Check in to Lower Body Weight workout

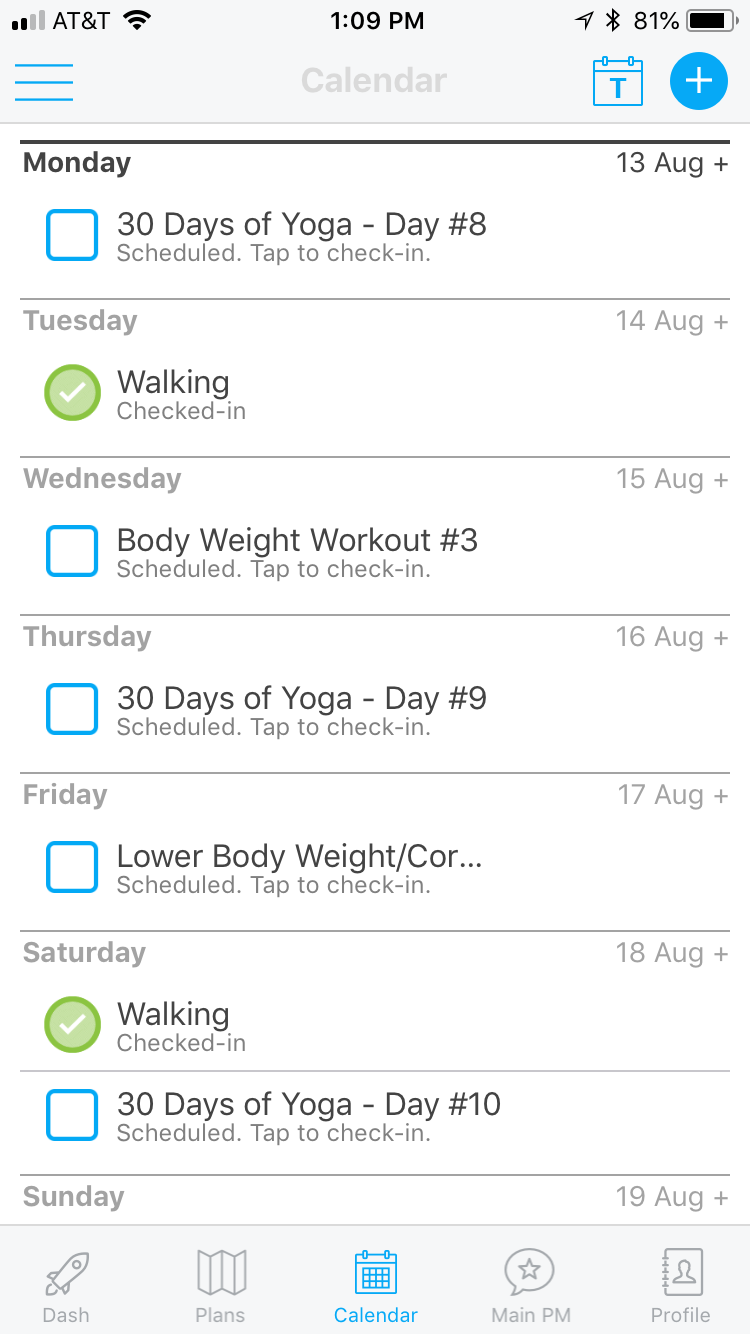click(72, 867)
